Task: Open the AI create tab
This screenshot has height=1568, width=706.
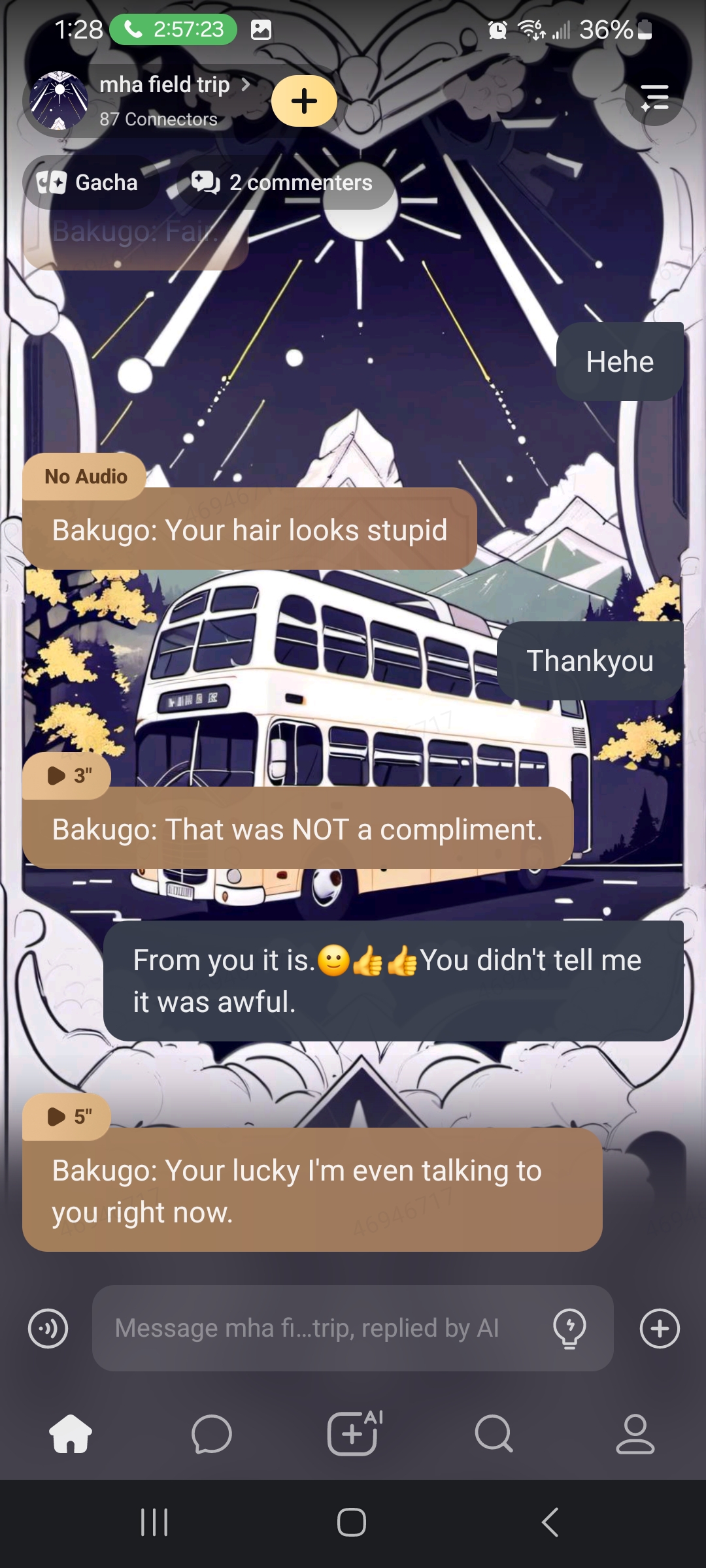Action: click(x=353, y=1433)
